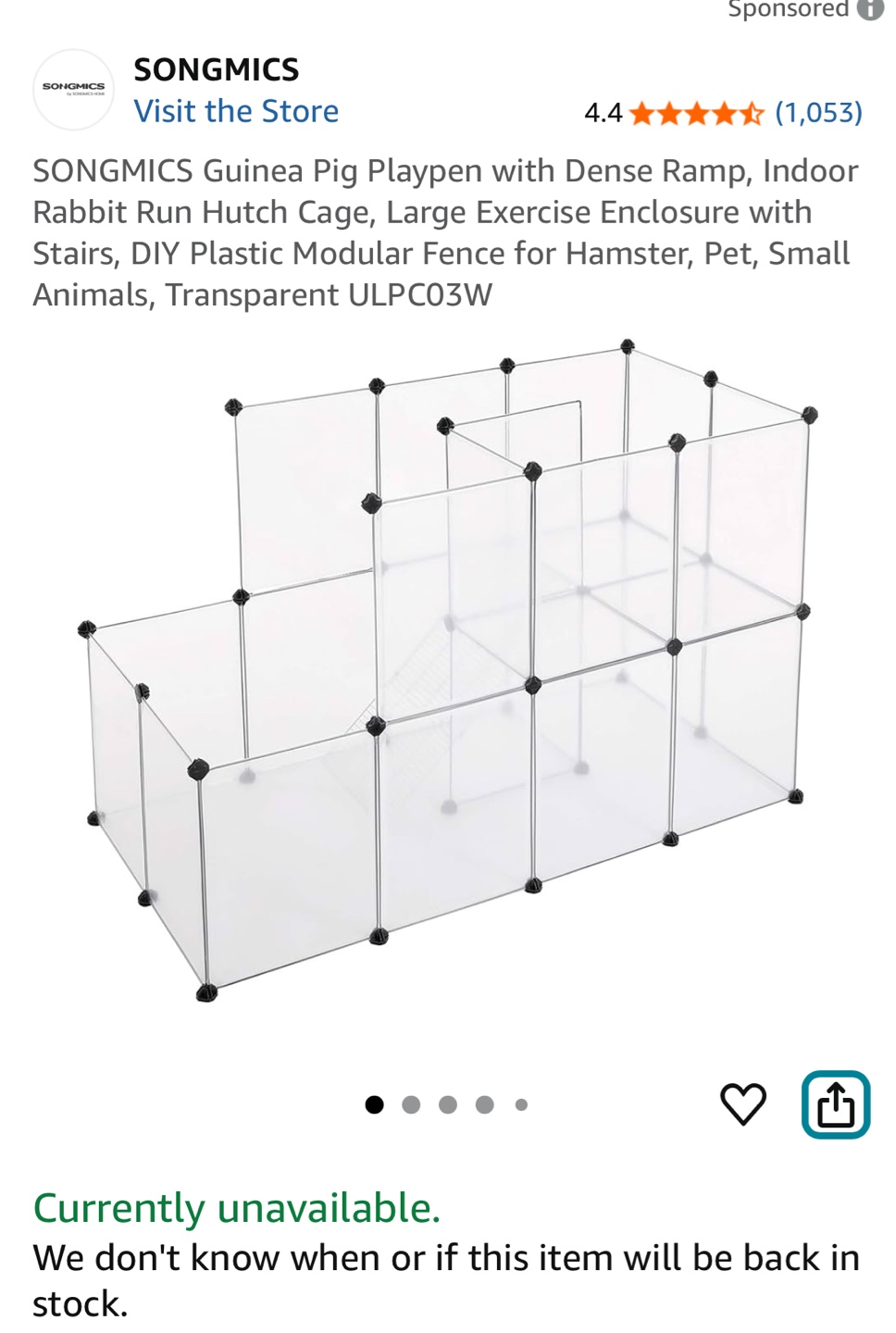Select the second carousel dot
This screenshot has width=896, height=1333.
pyautogui.click(x=412, y=1104)
